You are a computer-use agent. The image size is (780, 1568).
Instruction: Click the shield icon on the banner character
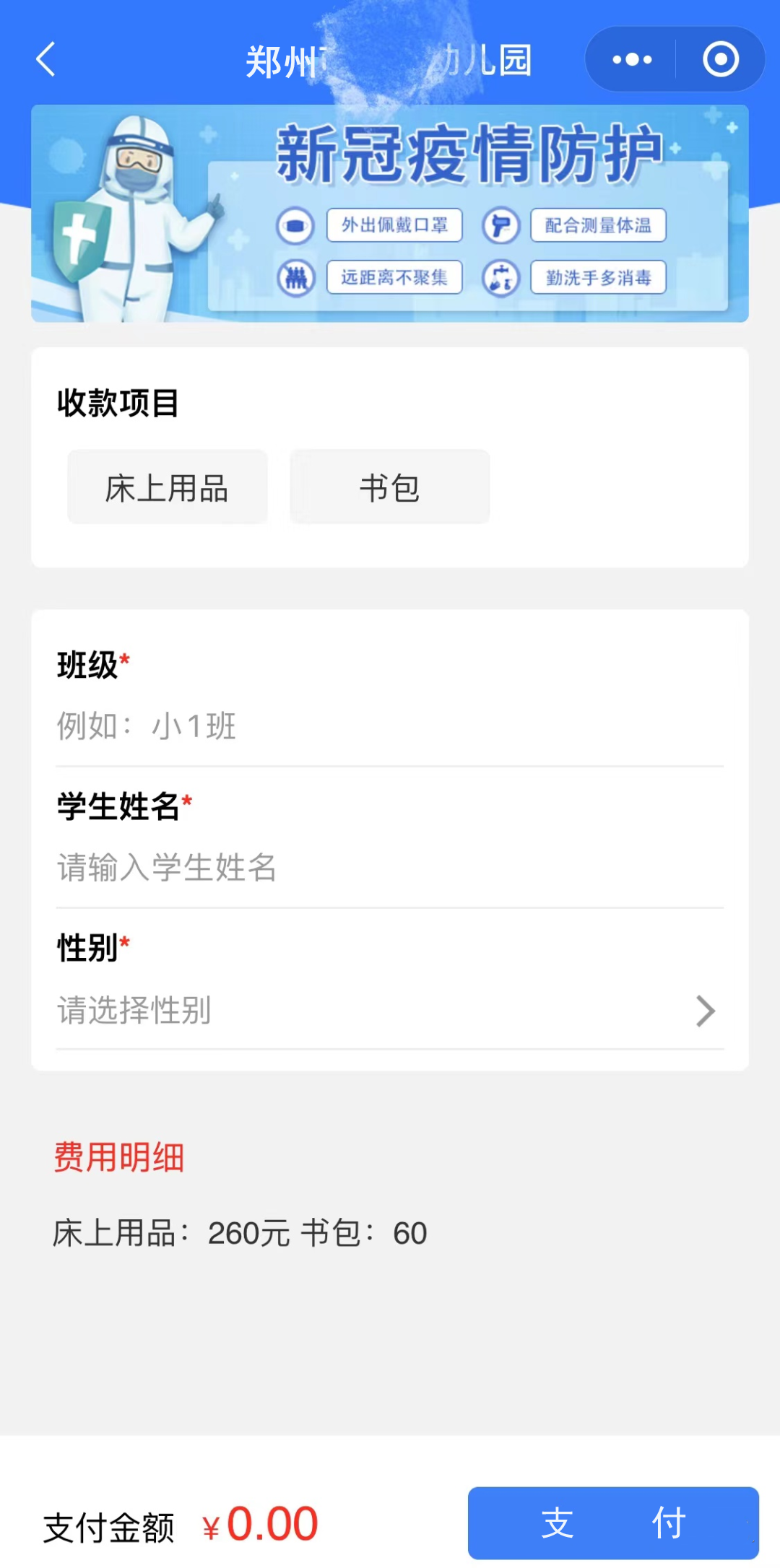(79, 238)
